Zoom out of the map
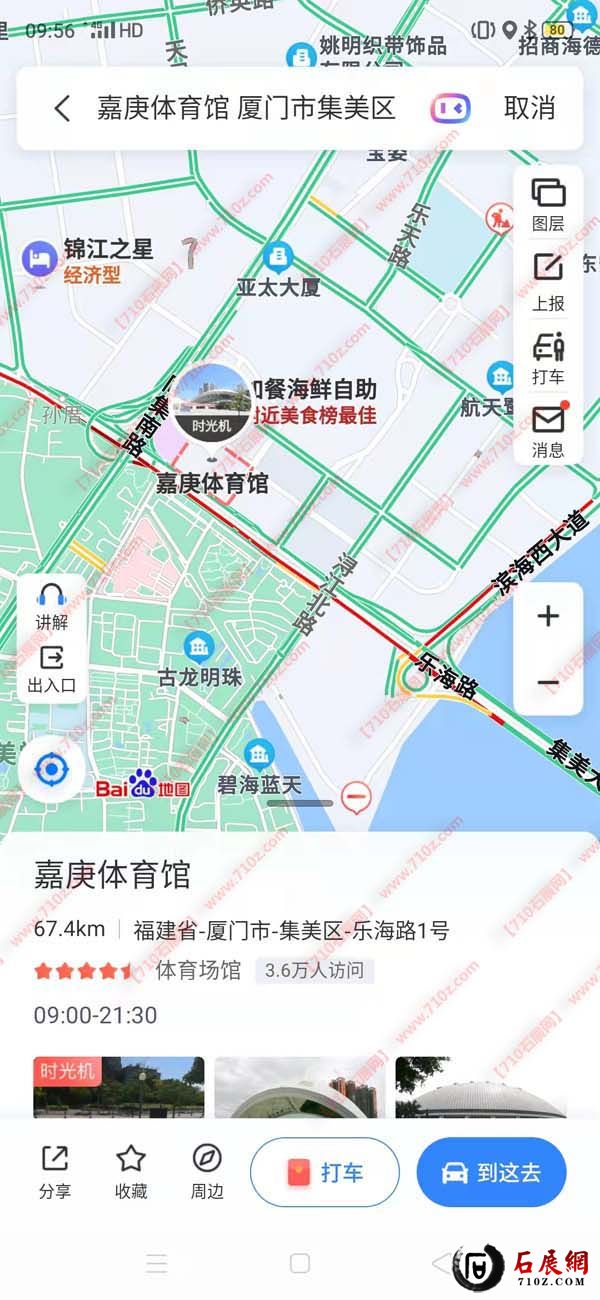600x1300 pixels. click(548, 683)
